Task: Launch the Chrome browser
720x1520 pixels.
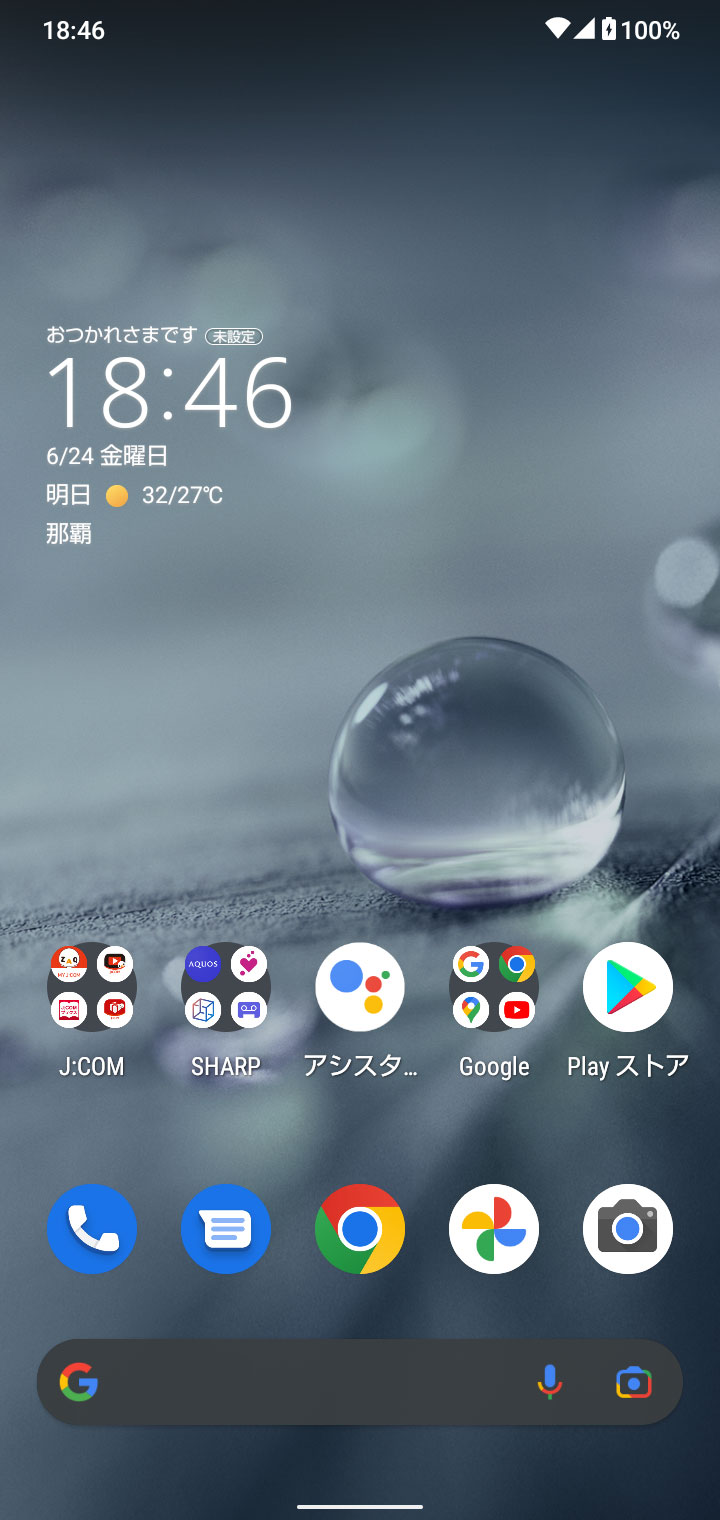Action: 360,1229
